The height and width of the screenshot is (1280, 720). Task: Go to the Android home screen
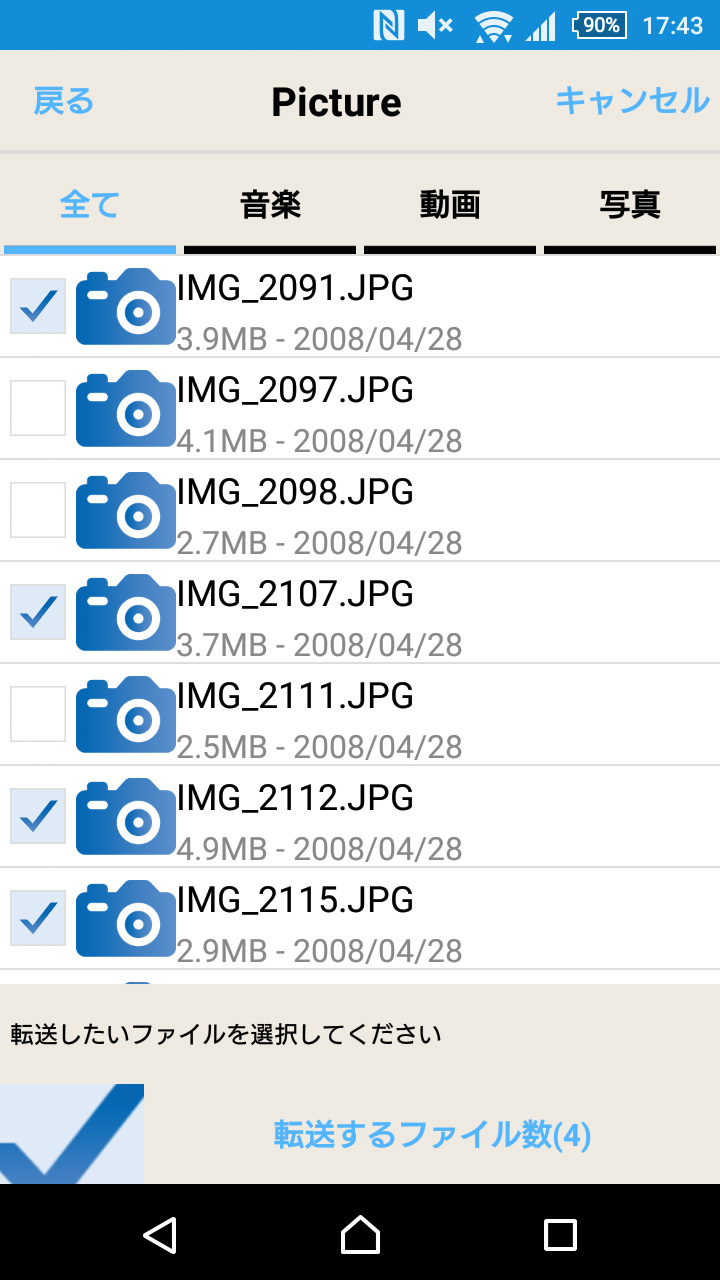[x=360, y=1234]
